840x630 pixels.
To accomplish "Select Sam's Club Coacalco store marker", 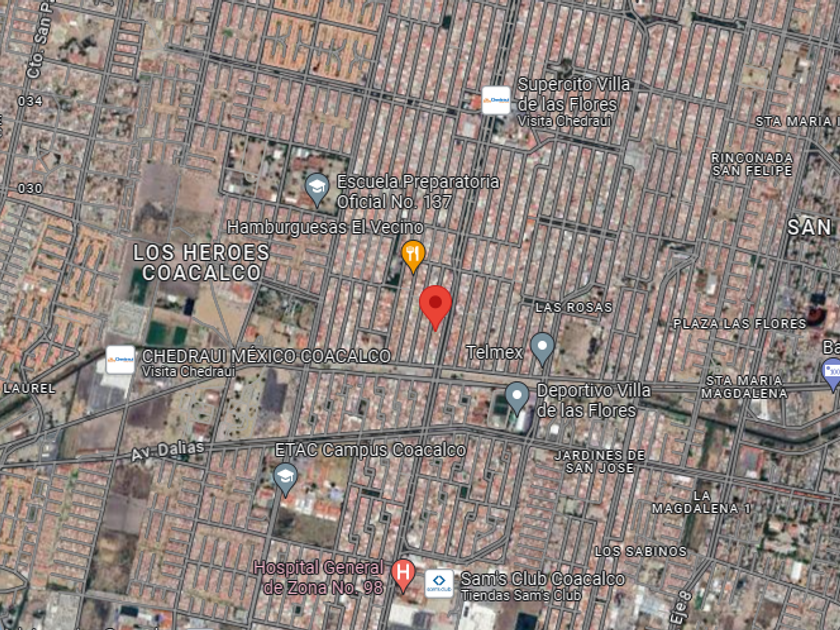I will point(439,583).
